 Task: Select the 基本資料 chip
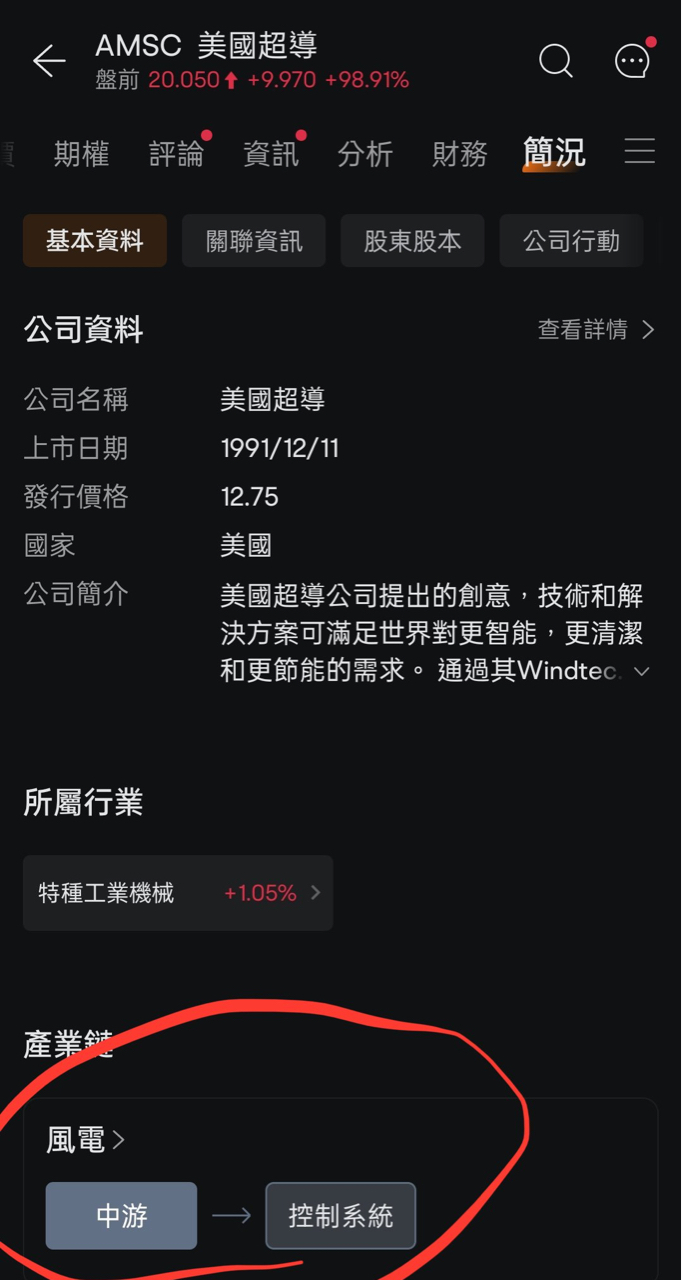pos(95,241)
